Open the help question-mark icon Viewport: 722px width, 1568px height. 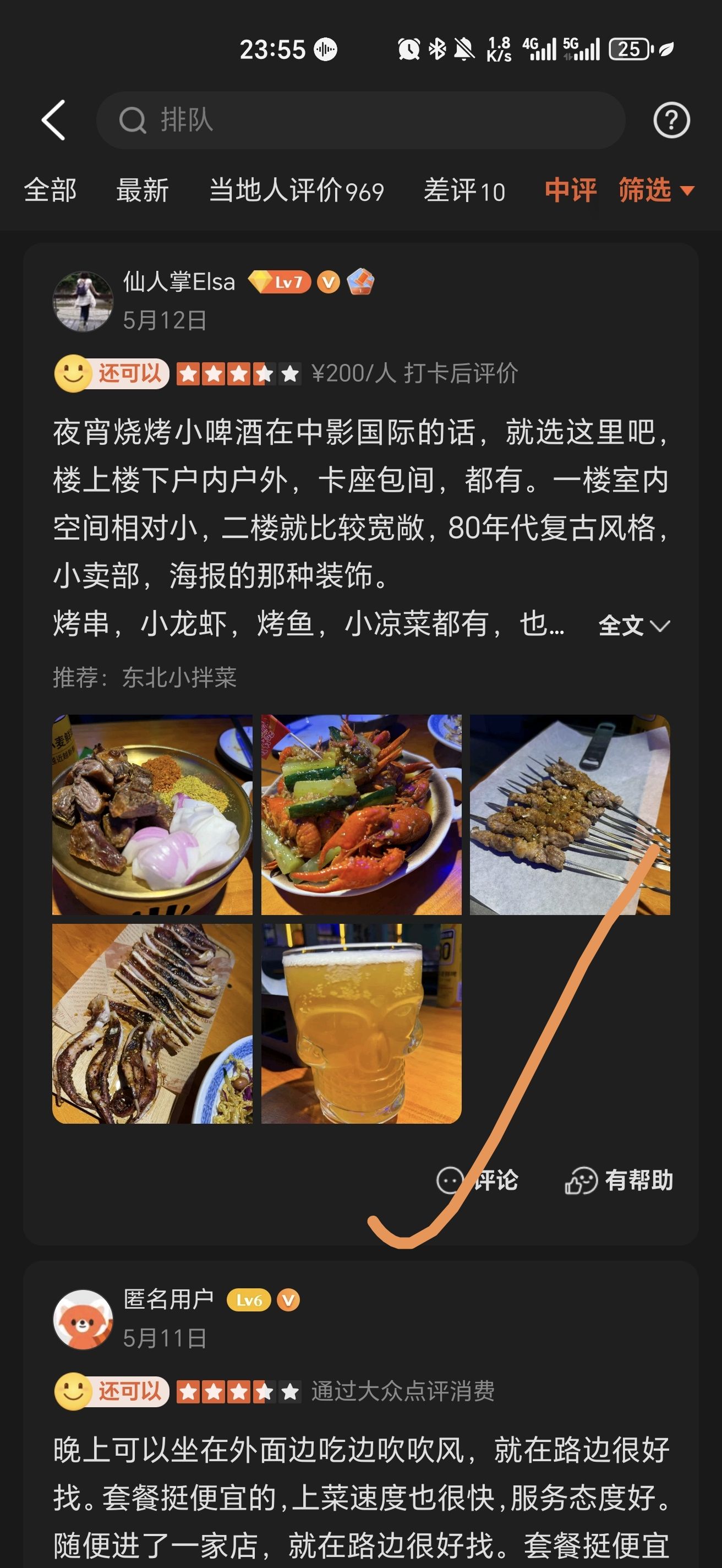(x=671, y=120)
